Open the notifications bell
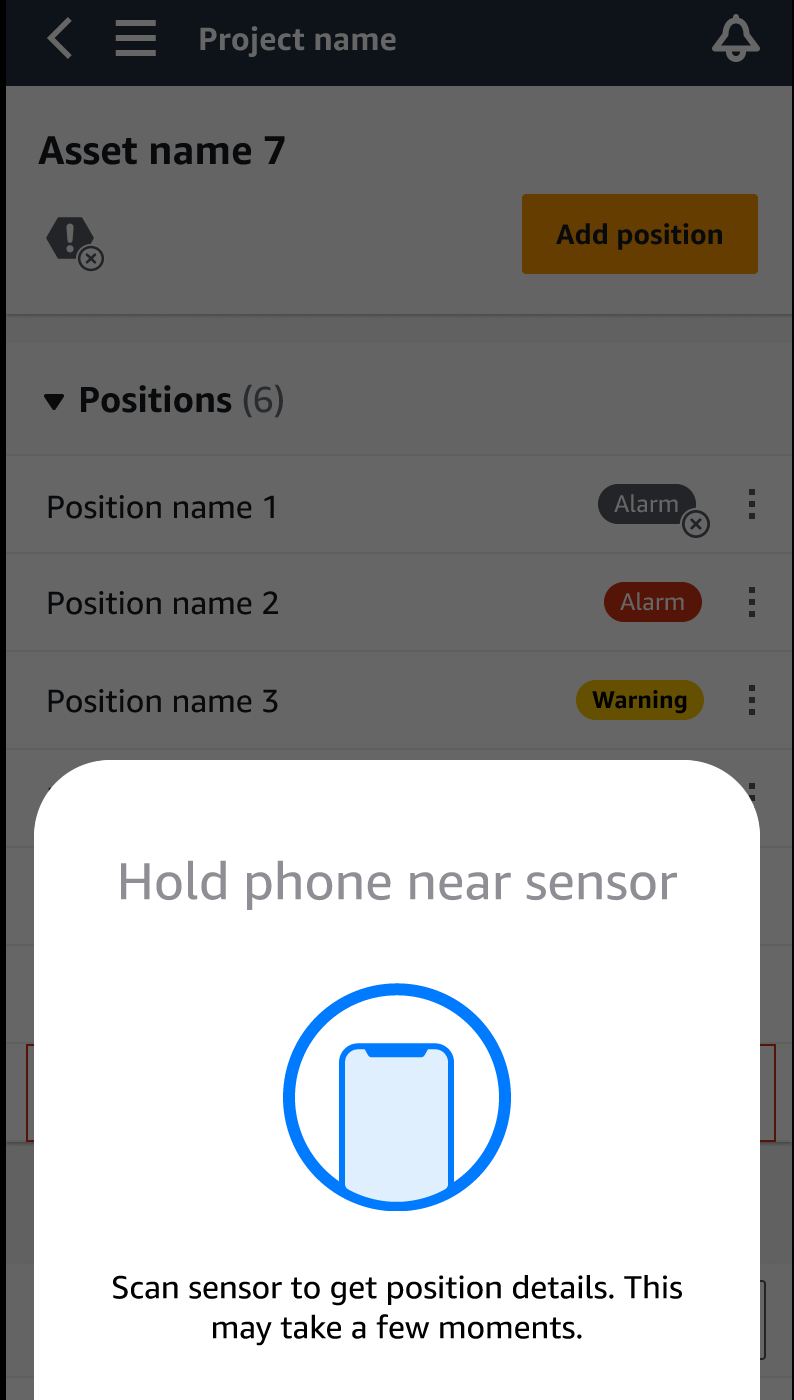 (x=735, y=40)
